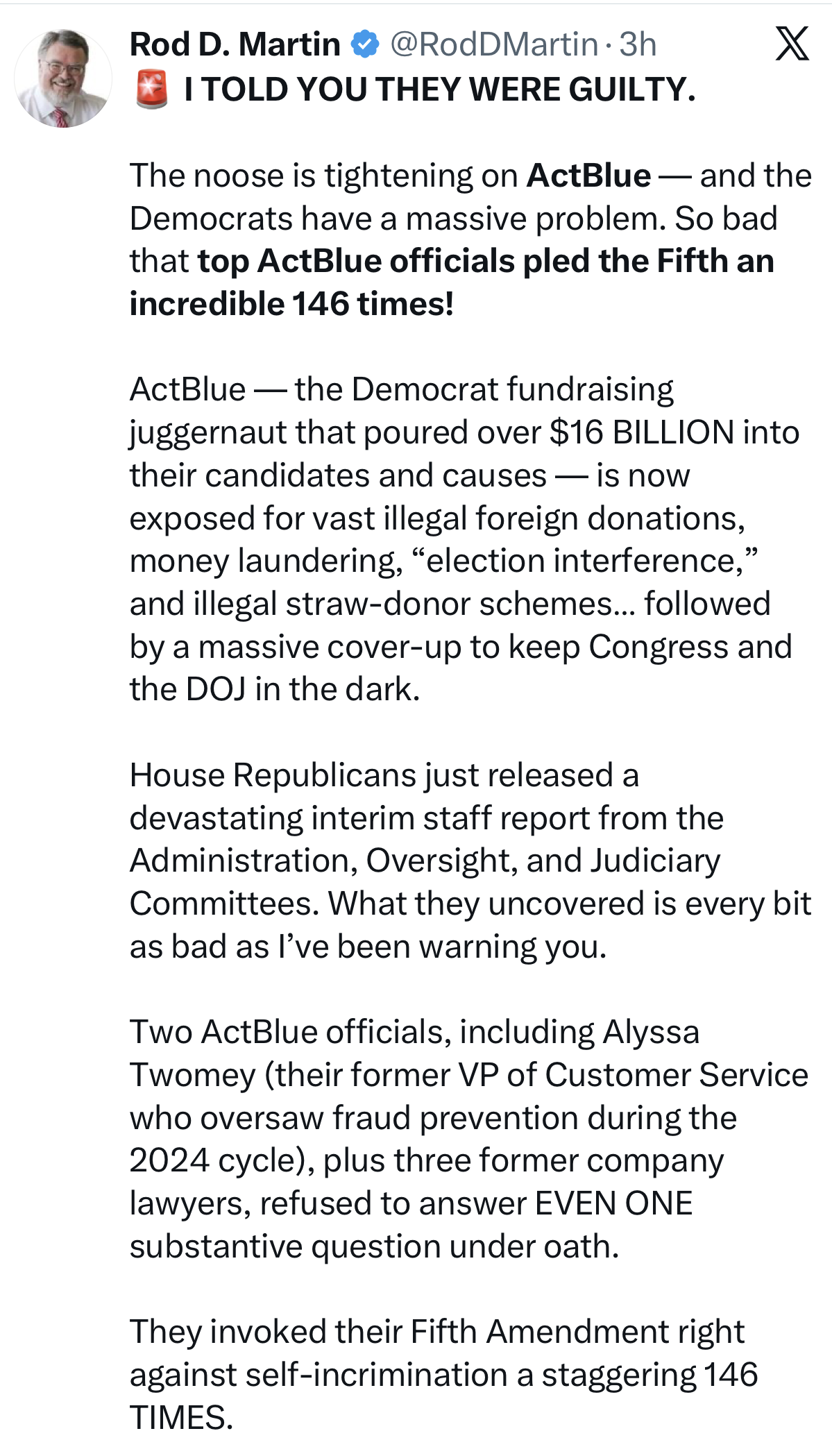Screen dimensions: 832x1456
Task: Open Rod D. Martin's profile picture
Action: pos(63,78)
